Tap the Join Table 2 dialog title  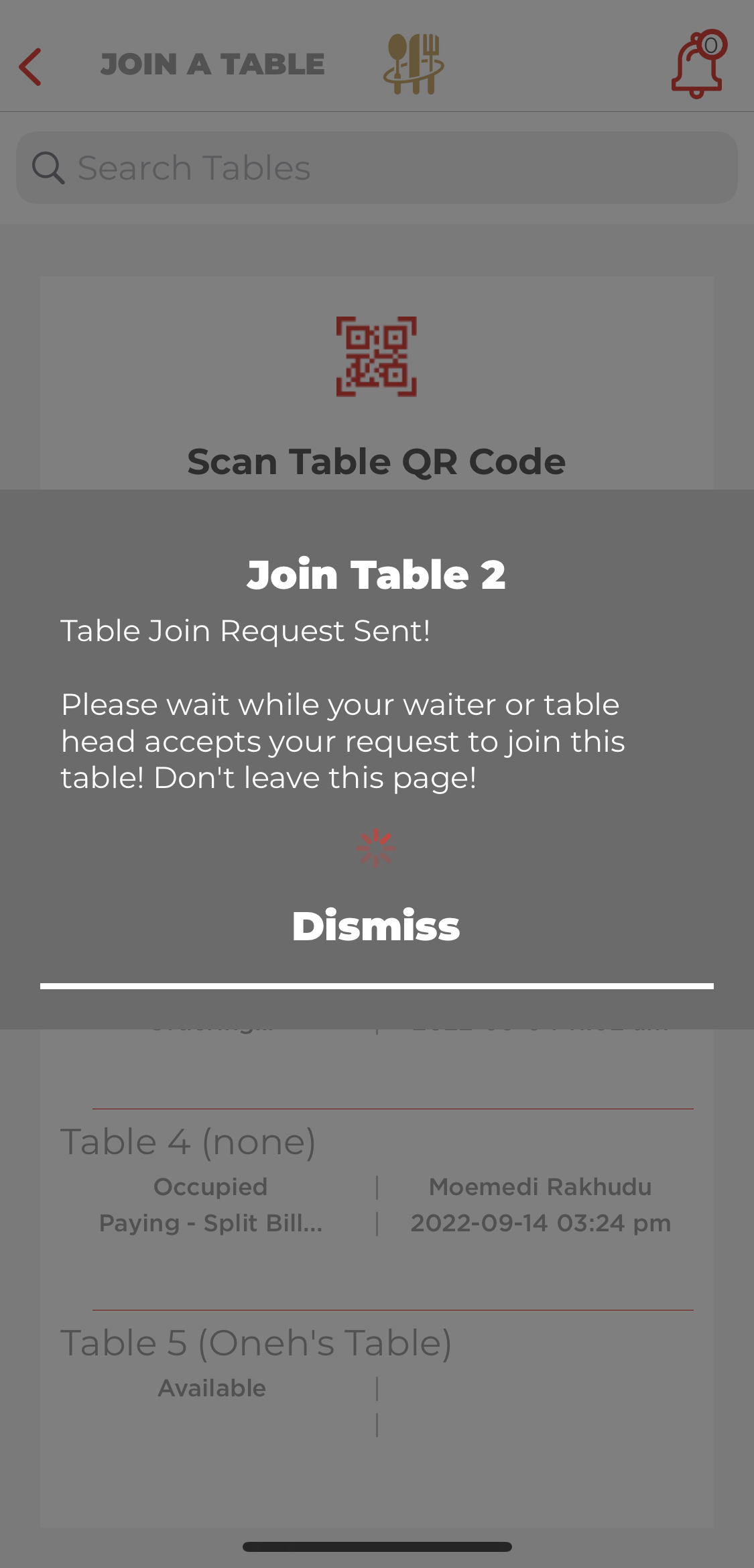coord(377,575)
